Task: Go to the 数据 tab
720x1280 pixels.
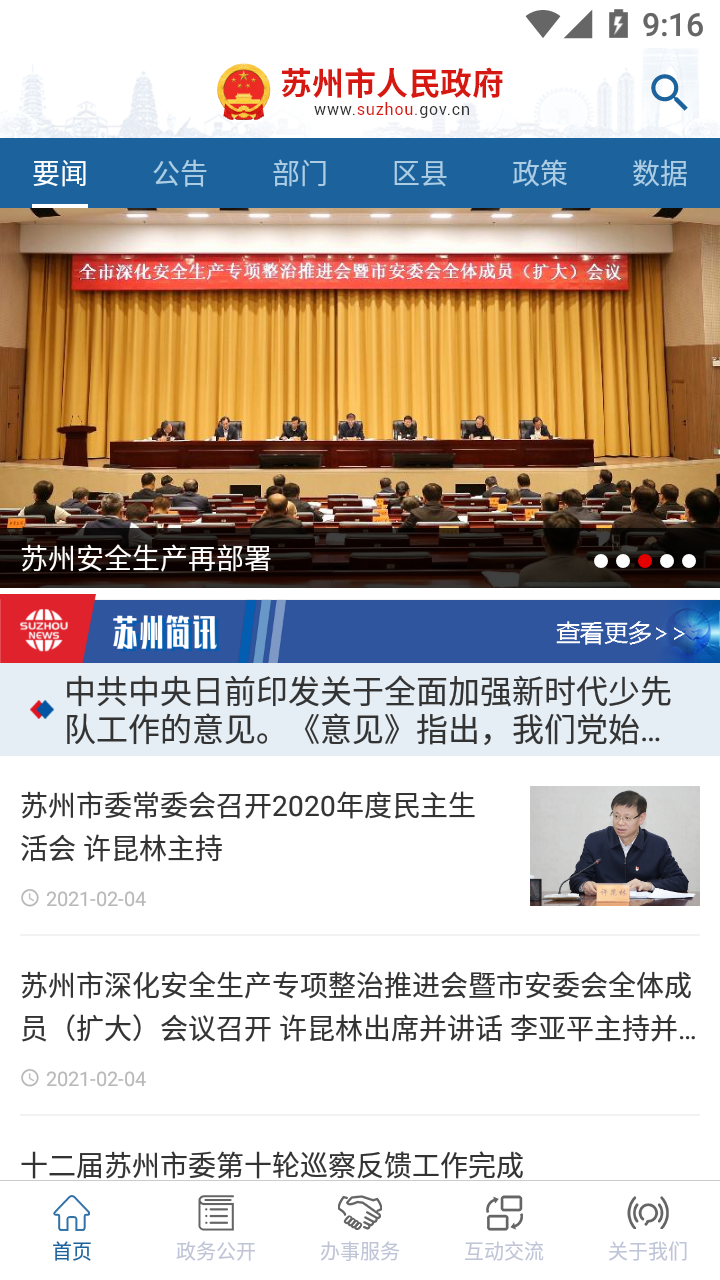Action: click(660, 173)
